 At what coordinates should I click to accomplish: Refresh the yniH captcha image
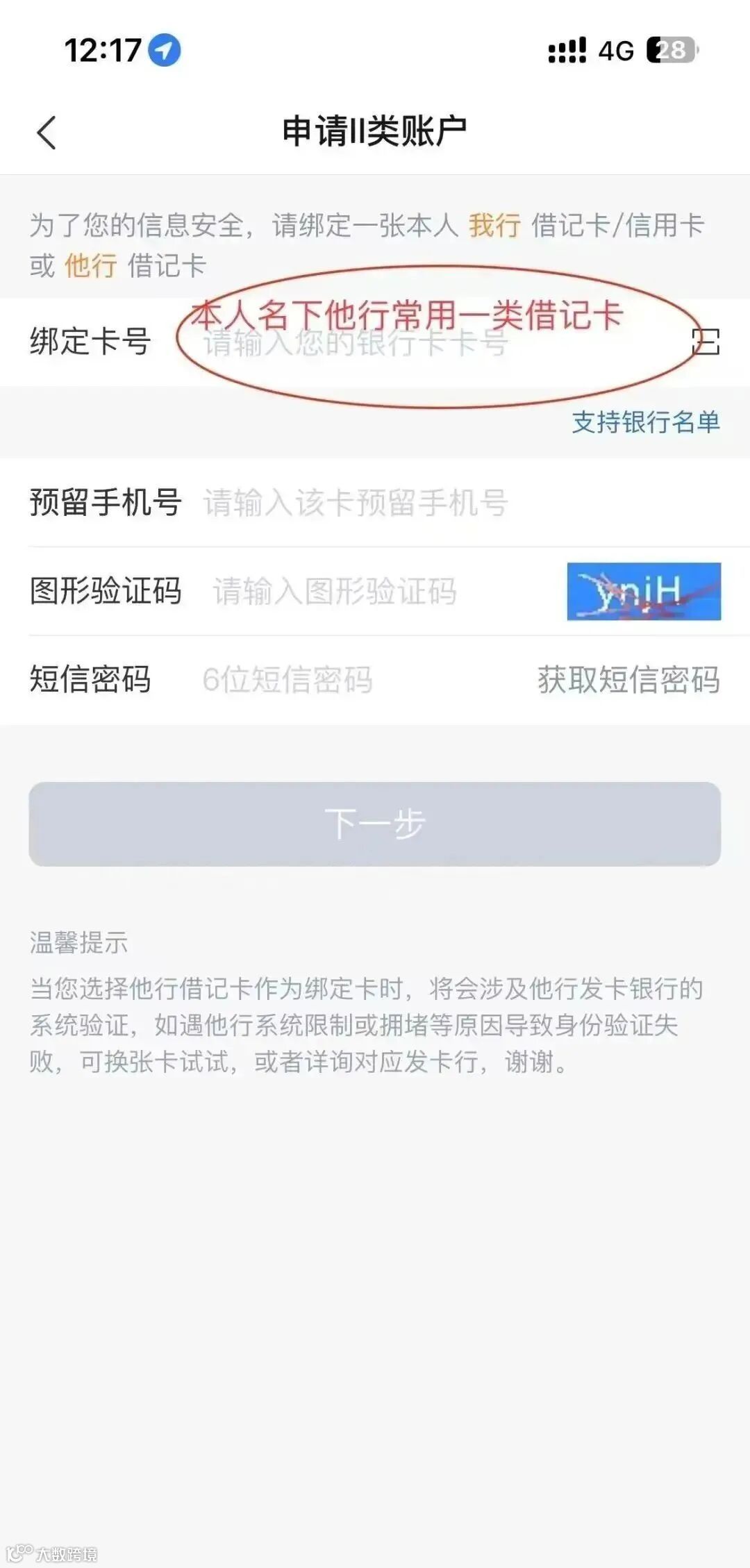tap(642, 592)
